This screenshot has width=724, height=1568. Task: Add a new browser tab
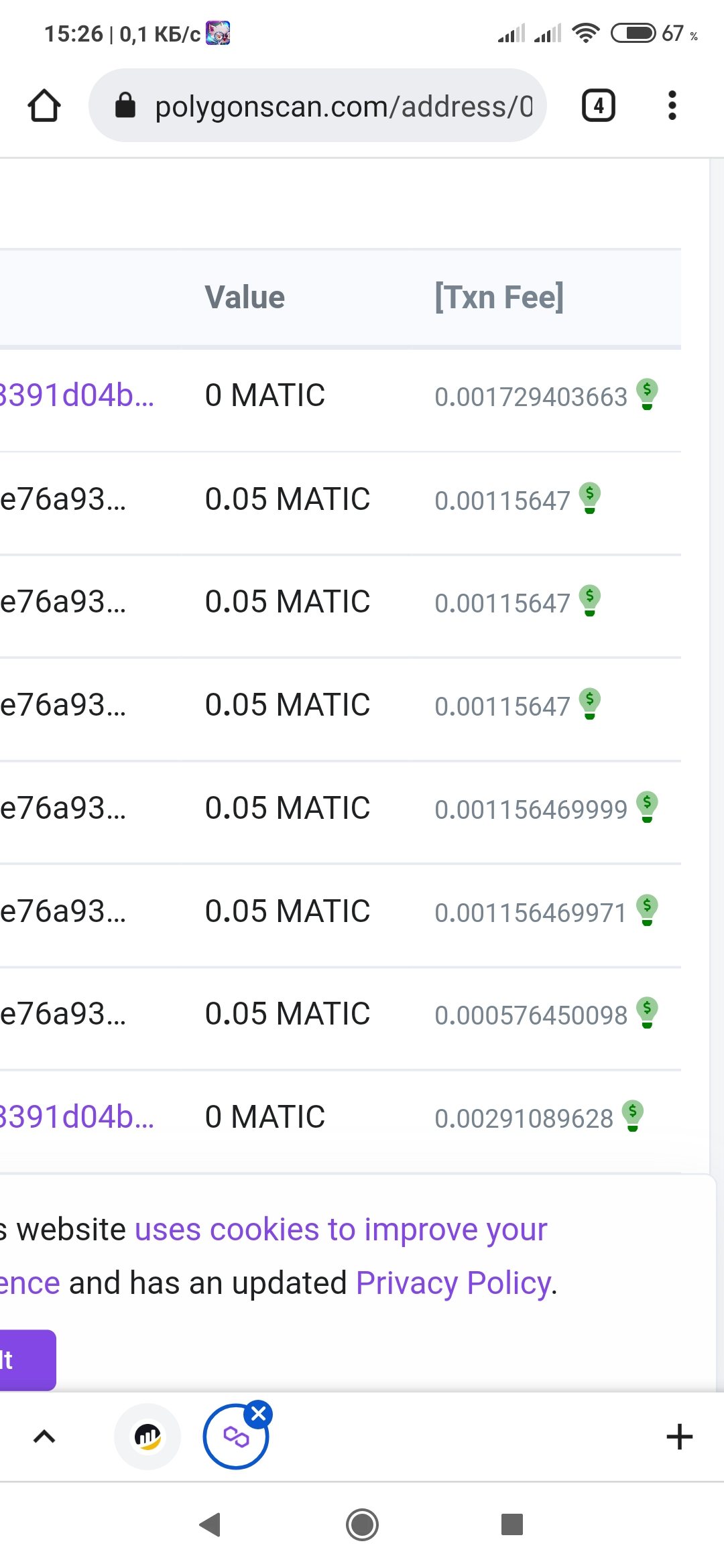click(x=679, y=1437)
